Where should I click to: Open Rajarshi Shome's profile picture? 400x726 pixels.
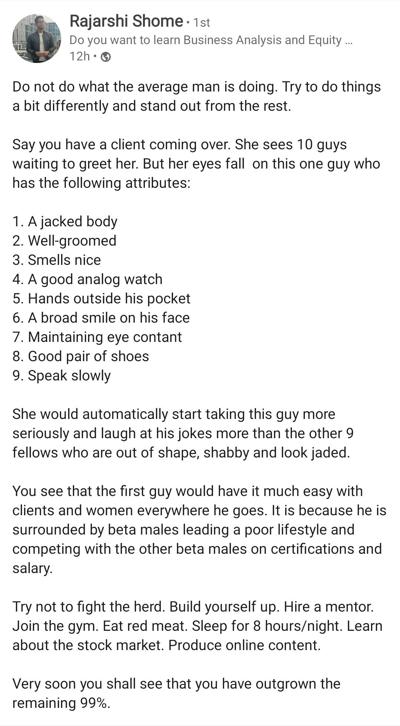pos(37,38)
